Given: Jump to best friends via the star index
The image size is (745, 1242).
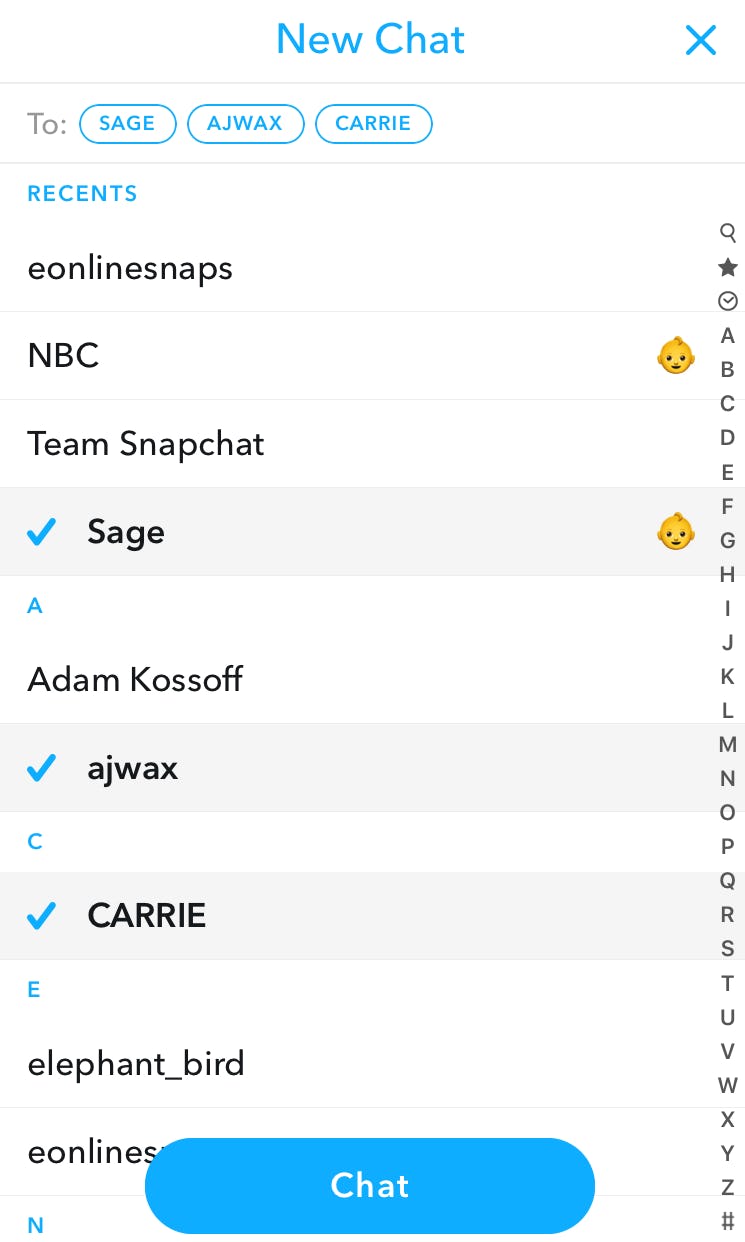Looking at the screenshot, I should tap(728, 267).
